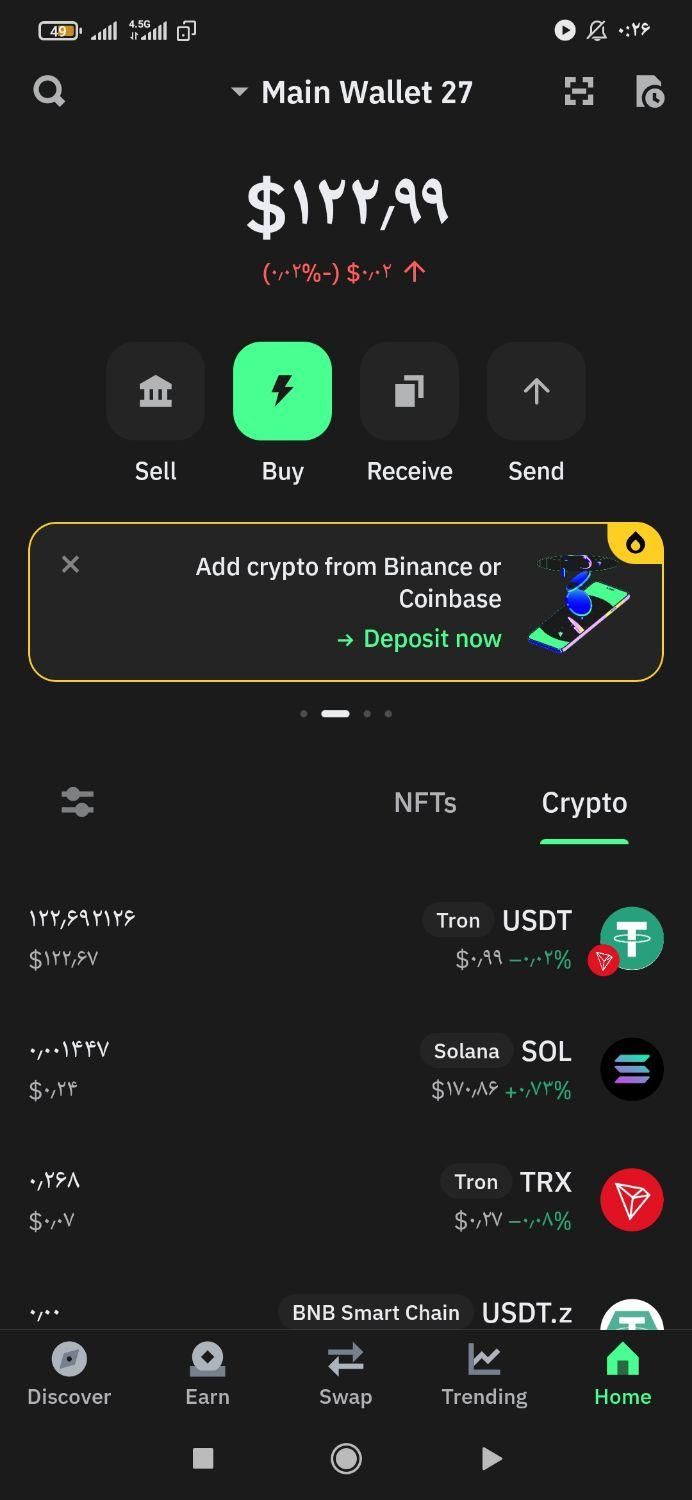Viewport: 692px width, 1500px height.
Task: Switch to the NFTs tab
Action: click(x=425, y=803)
